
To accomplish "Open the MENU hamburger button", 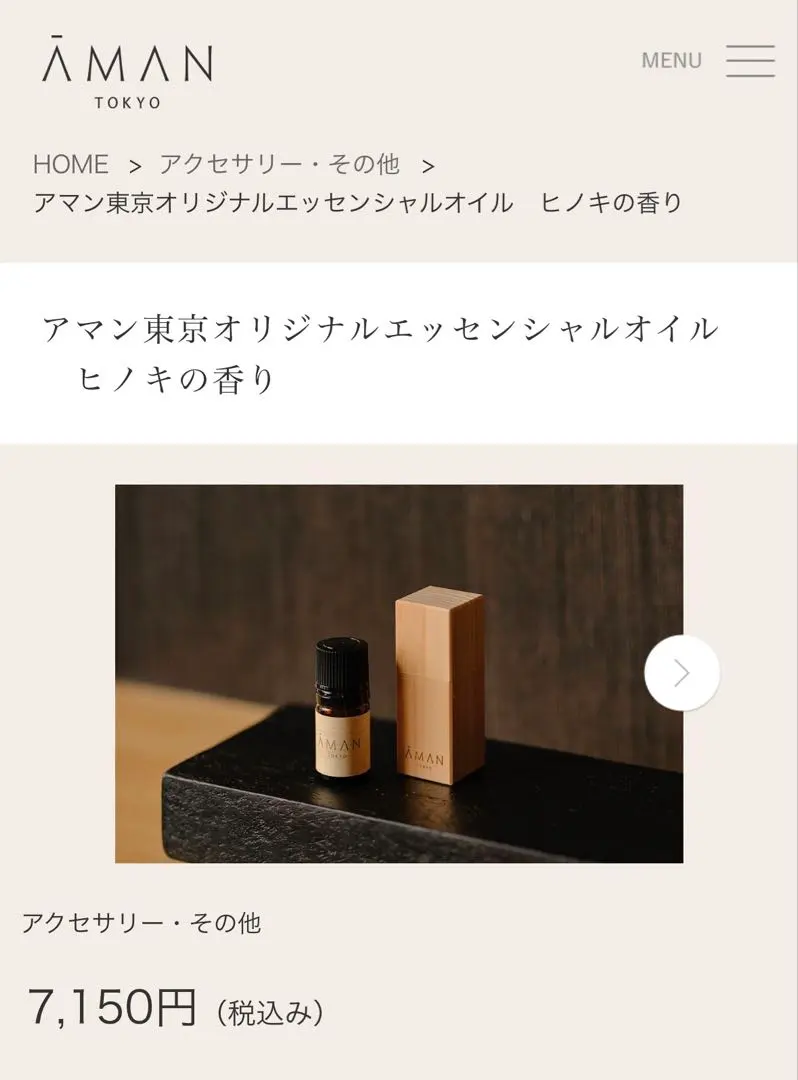I will [x=749, y=60].
